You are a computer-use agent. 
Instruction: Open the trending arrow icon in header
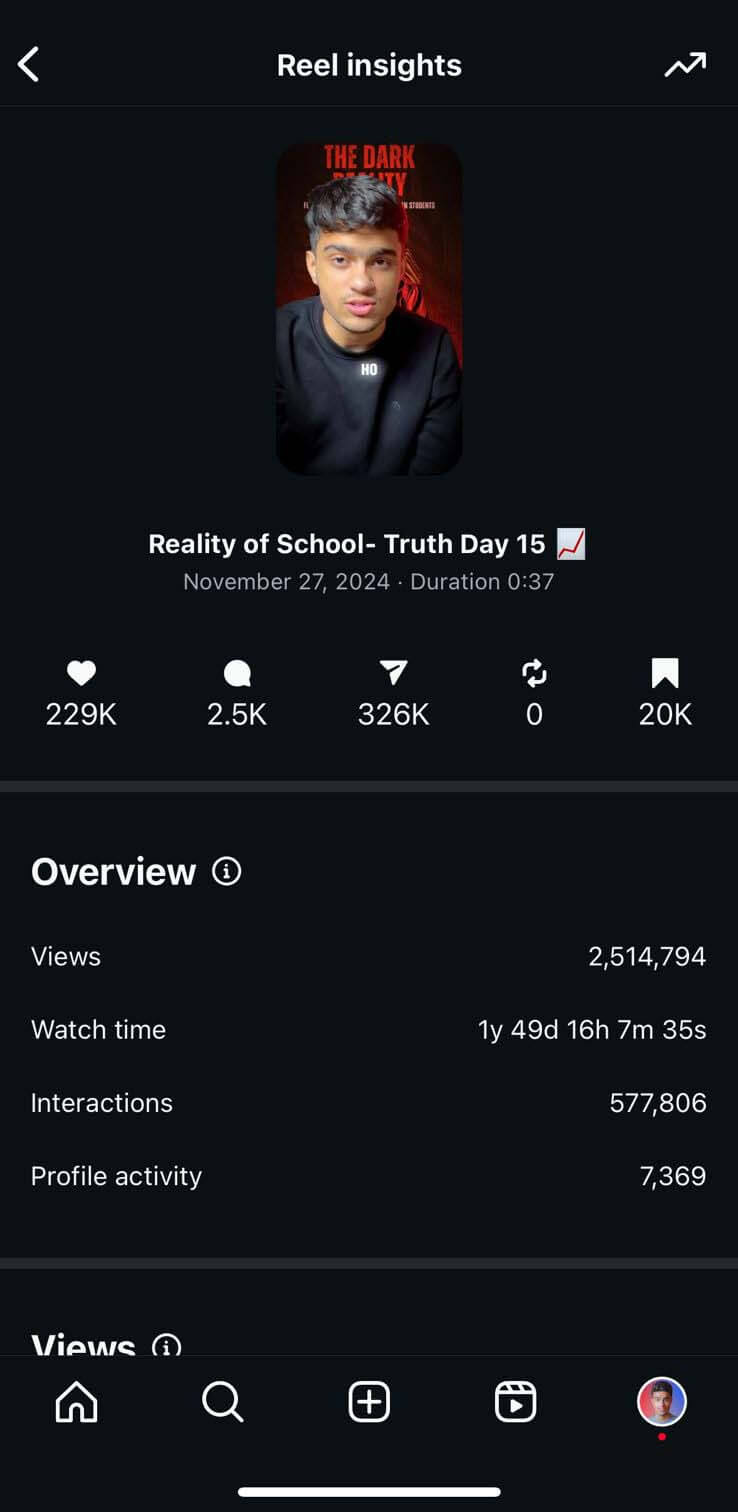coord(685,65)
